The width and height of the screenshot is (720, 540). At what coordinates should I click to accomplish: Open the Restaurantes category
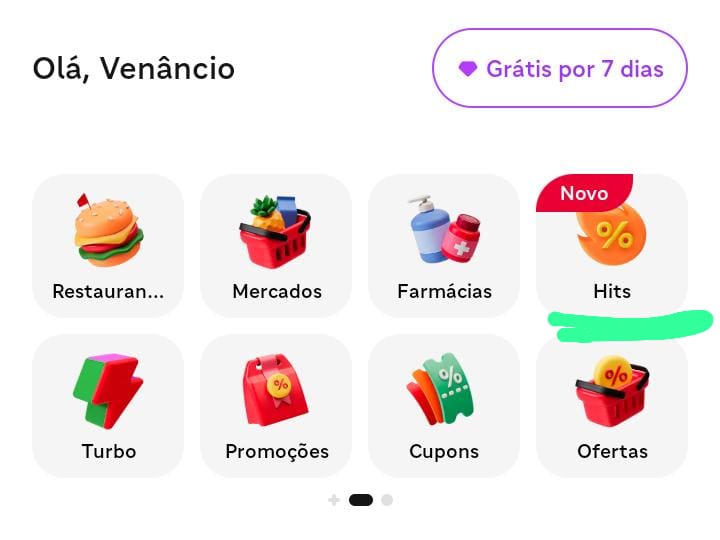[108, 245]
